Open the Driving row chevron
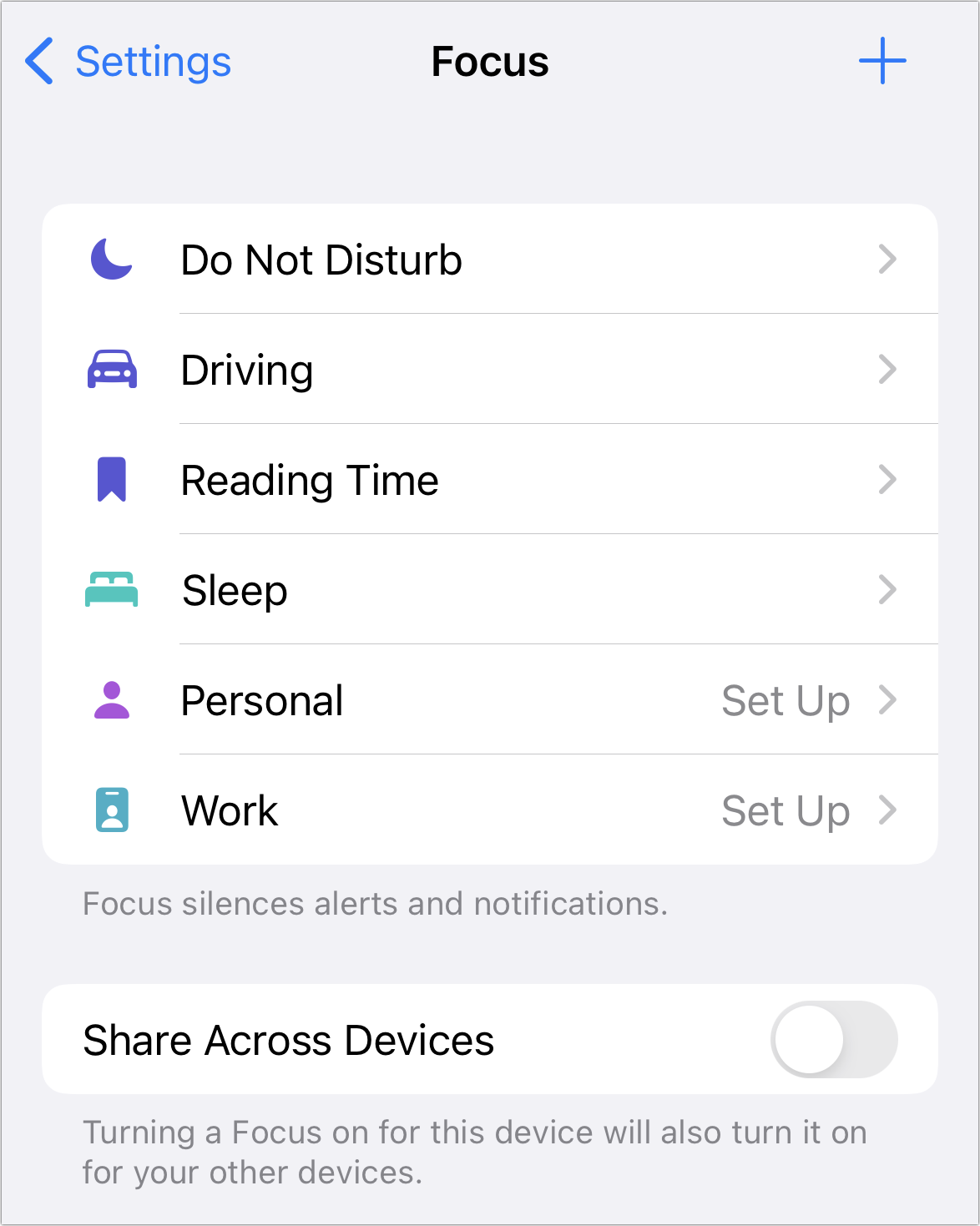 pos(888,369)
